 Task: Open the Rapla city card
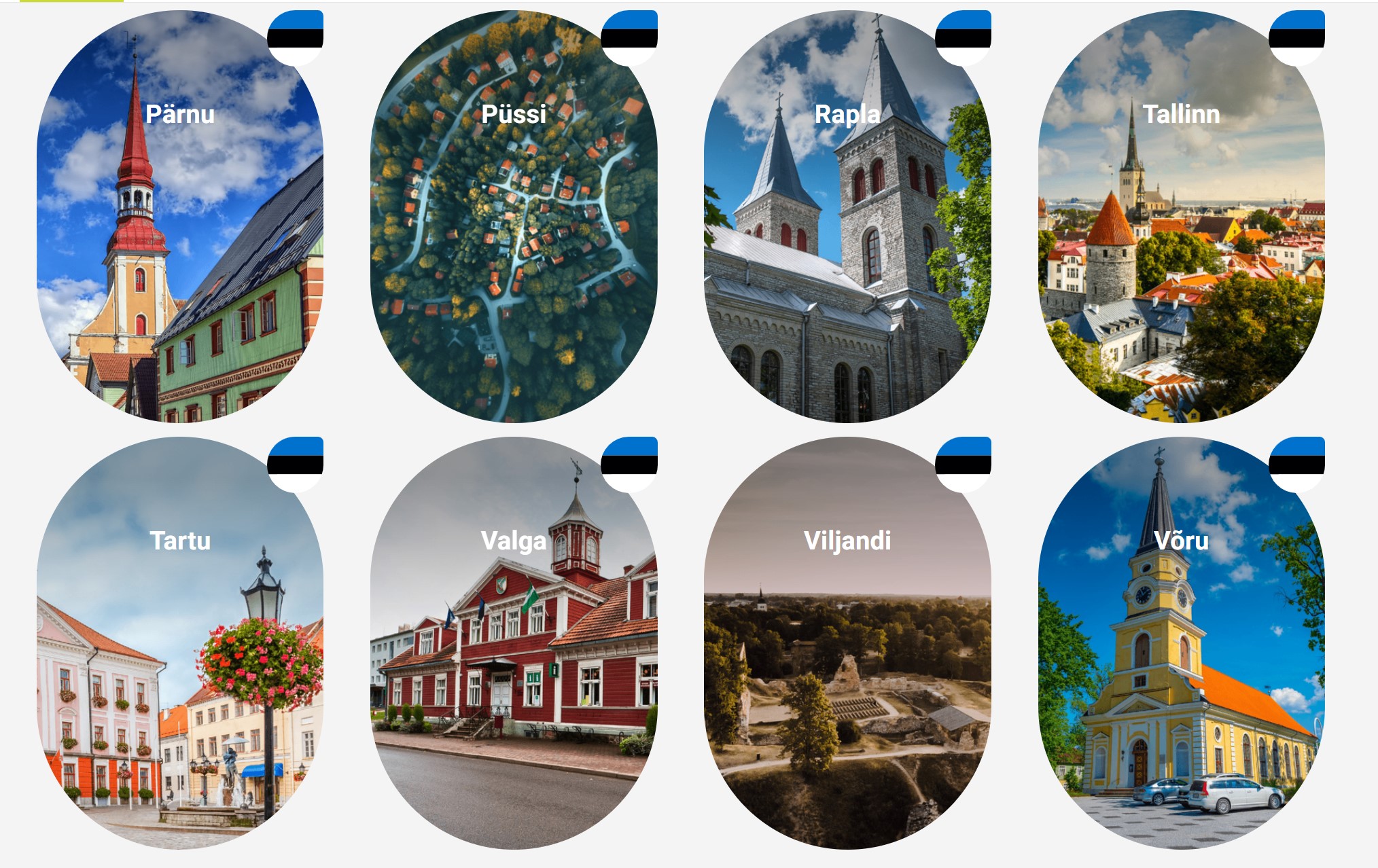847,217
